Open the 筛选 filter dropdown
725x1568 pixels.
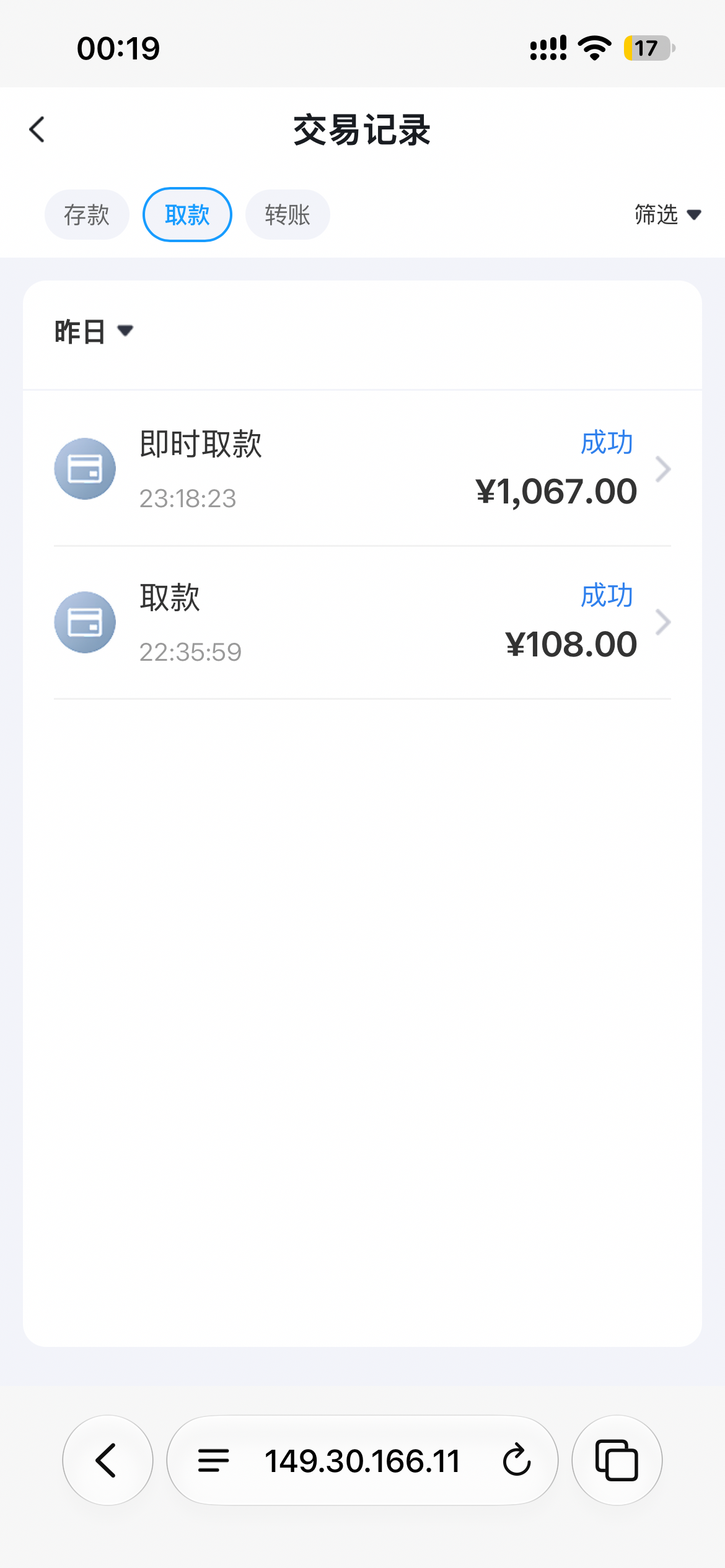[667, 215]
